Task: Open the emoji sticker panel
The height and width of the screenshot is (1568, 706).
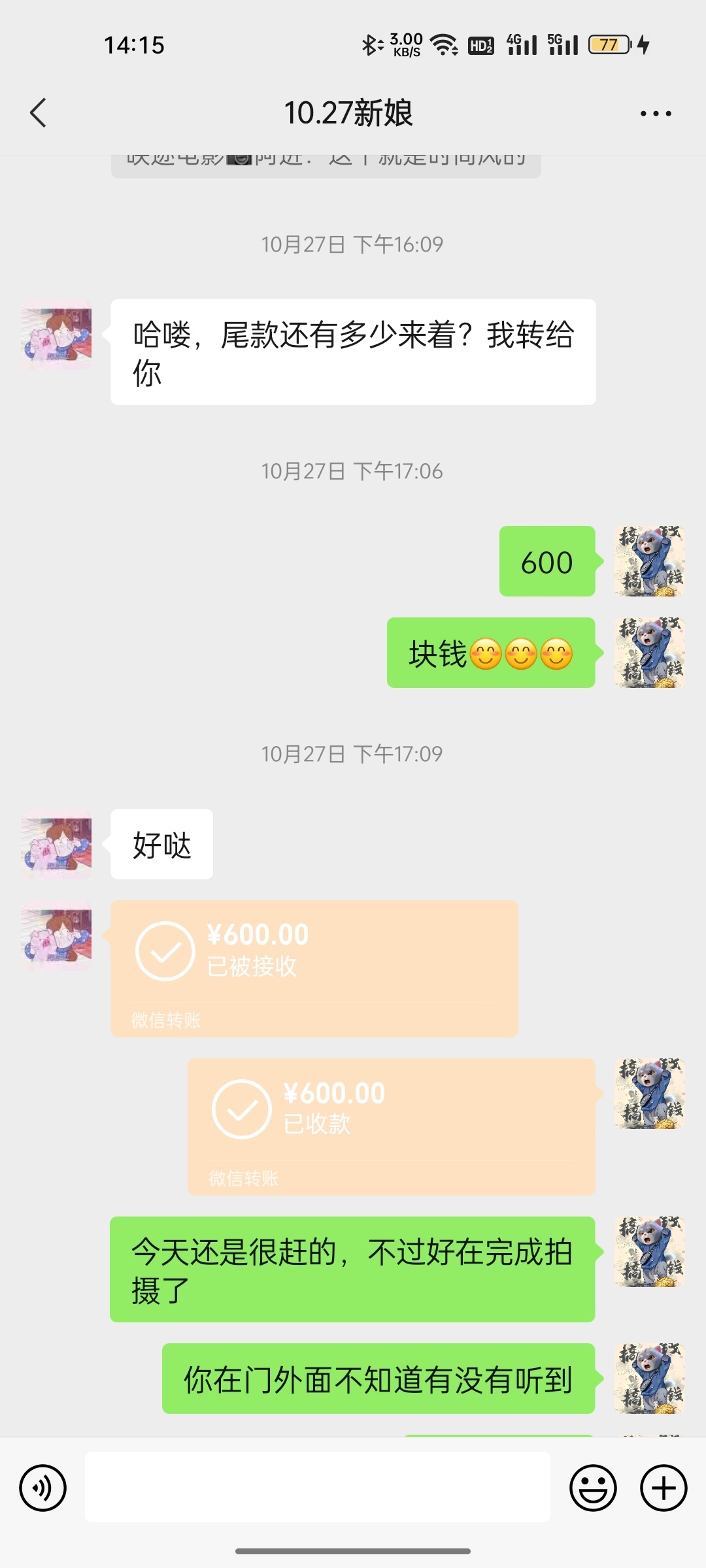Action: 593,1488
